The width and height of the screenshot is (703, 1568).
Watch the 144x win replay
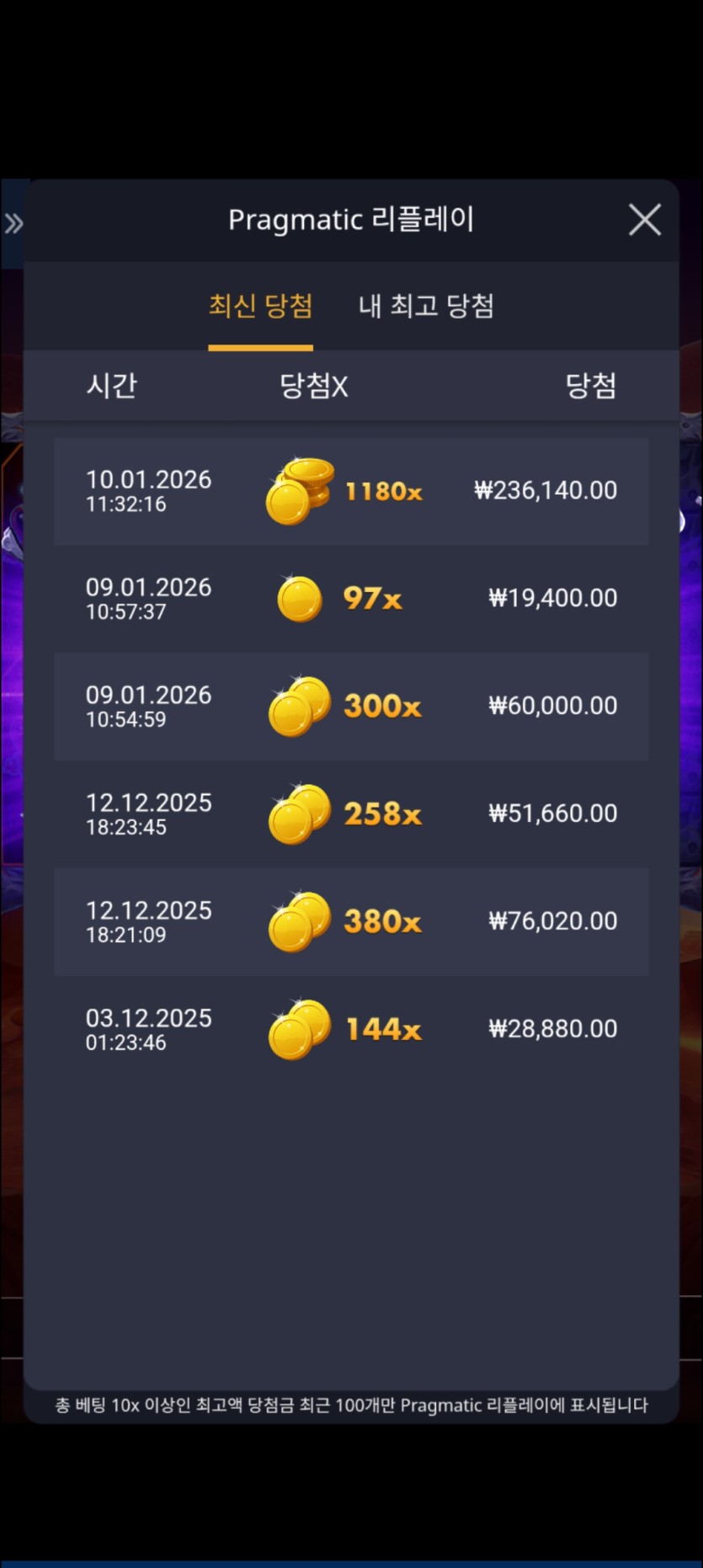[x=351, y=1029]
